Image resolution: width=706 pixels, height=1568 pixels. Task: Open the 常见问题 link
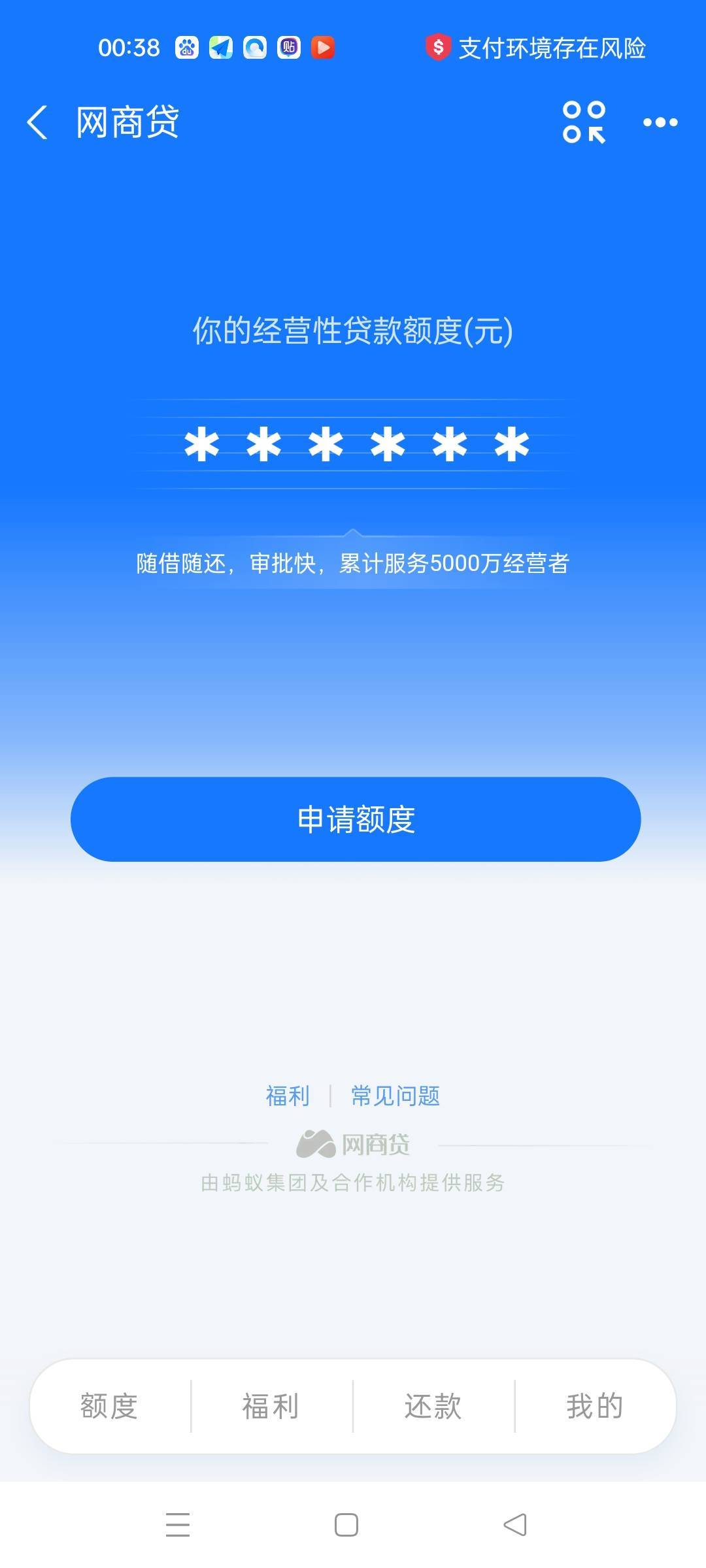pos(395,1096)
